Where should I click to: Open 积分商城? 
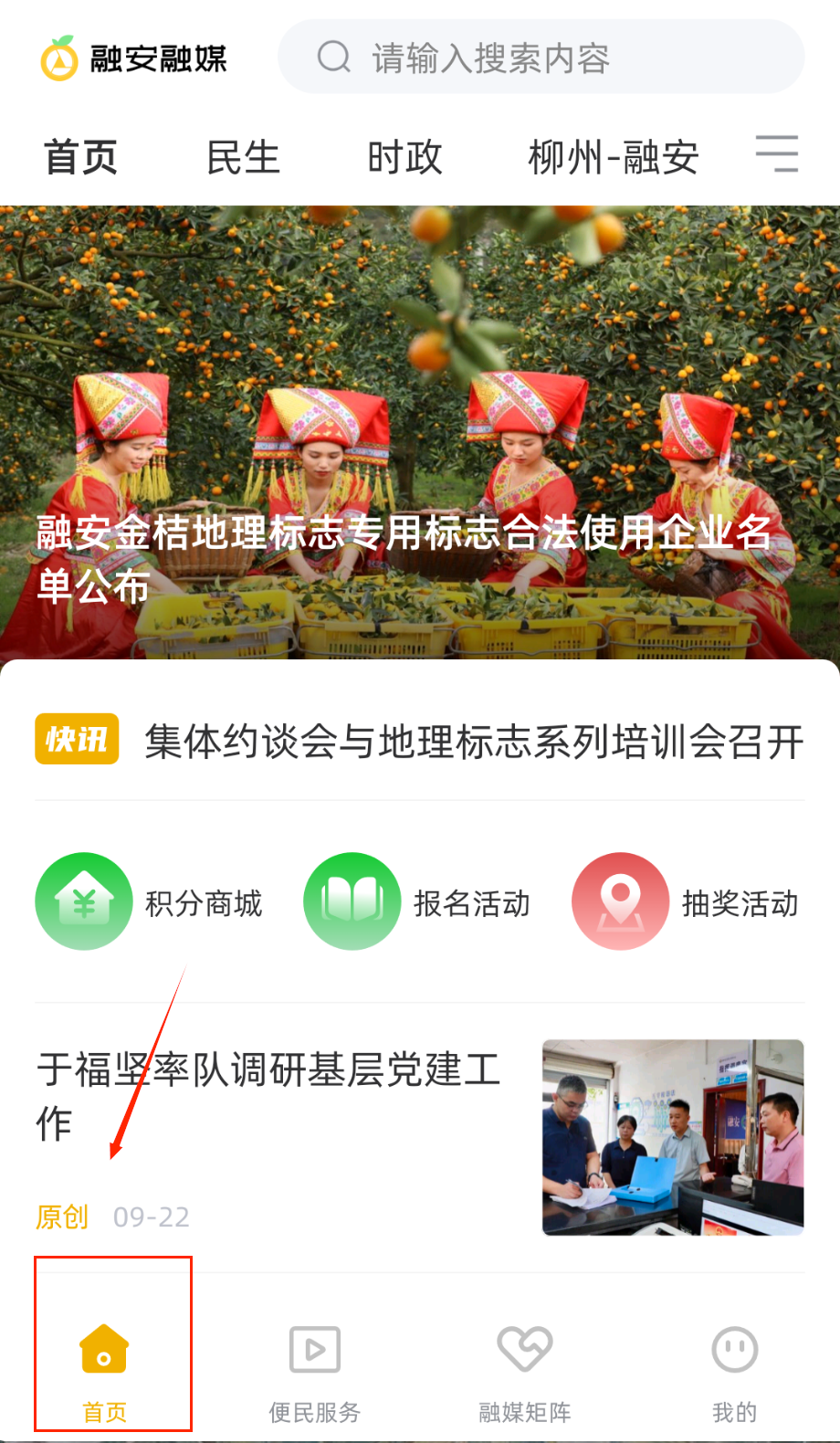(150, 902)
